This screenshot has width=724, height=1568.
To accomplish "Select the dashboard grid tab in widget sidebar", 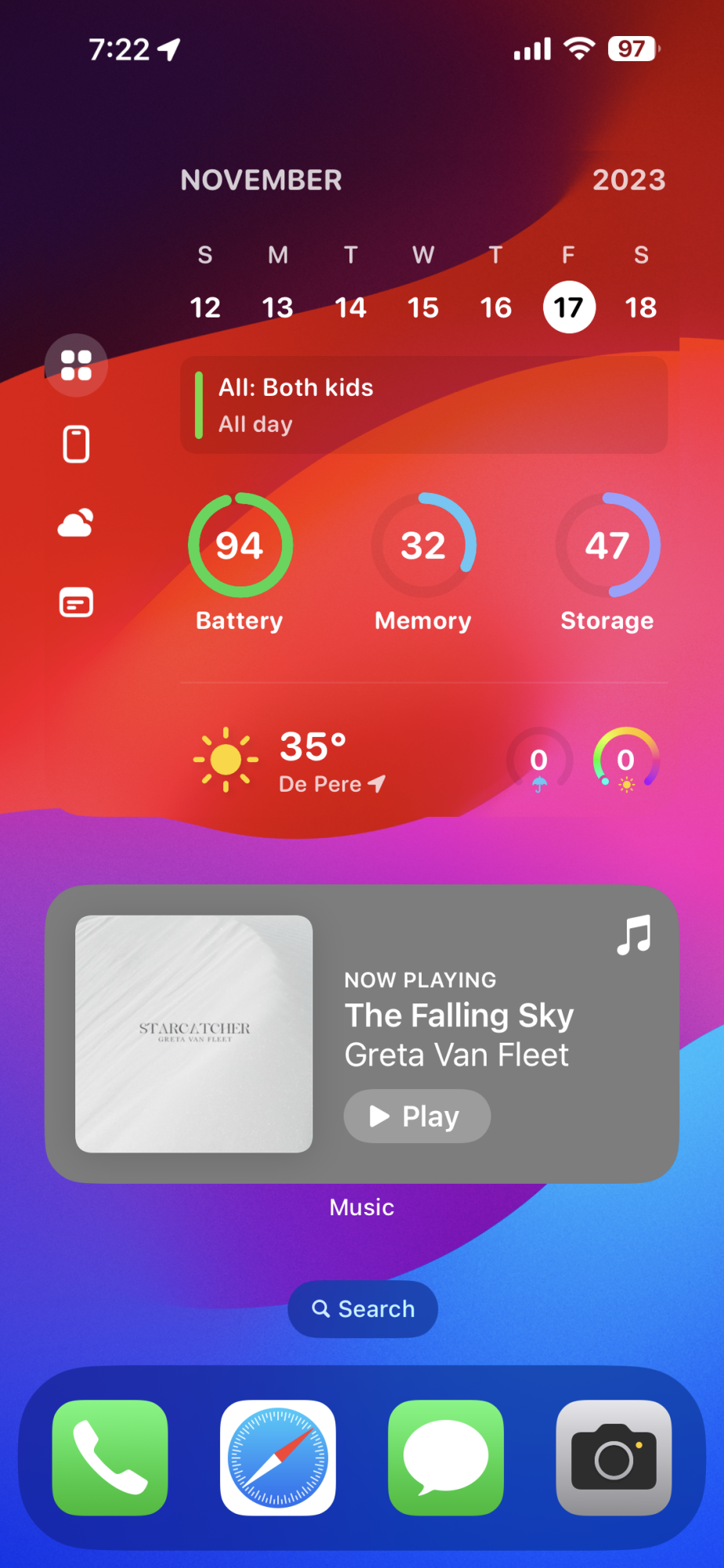I will pyautogui.click(x=76, y=365).
